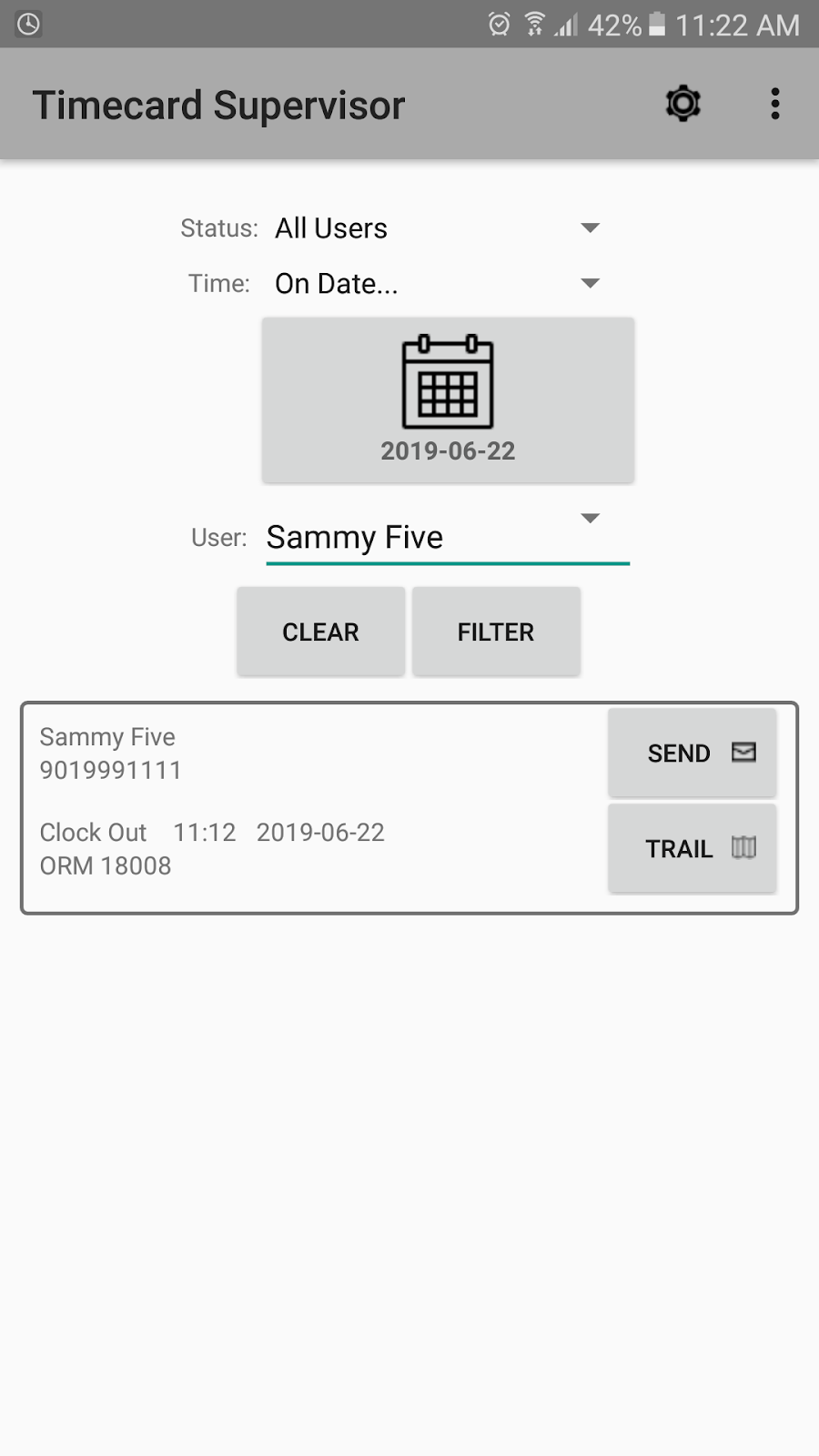819x1456 pixels.
Task: Open the overflow menu with three dots
Action: 775,104
